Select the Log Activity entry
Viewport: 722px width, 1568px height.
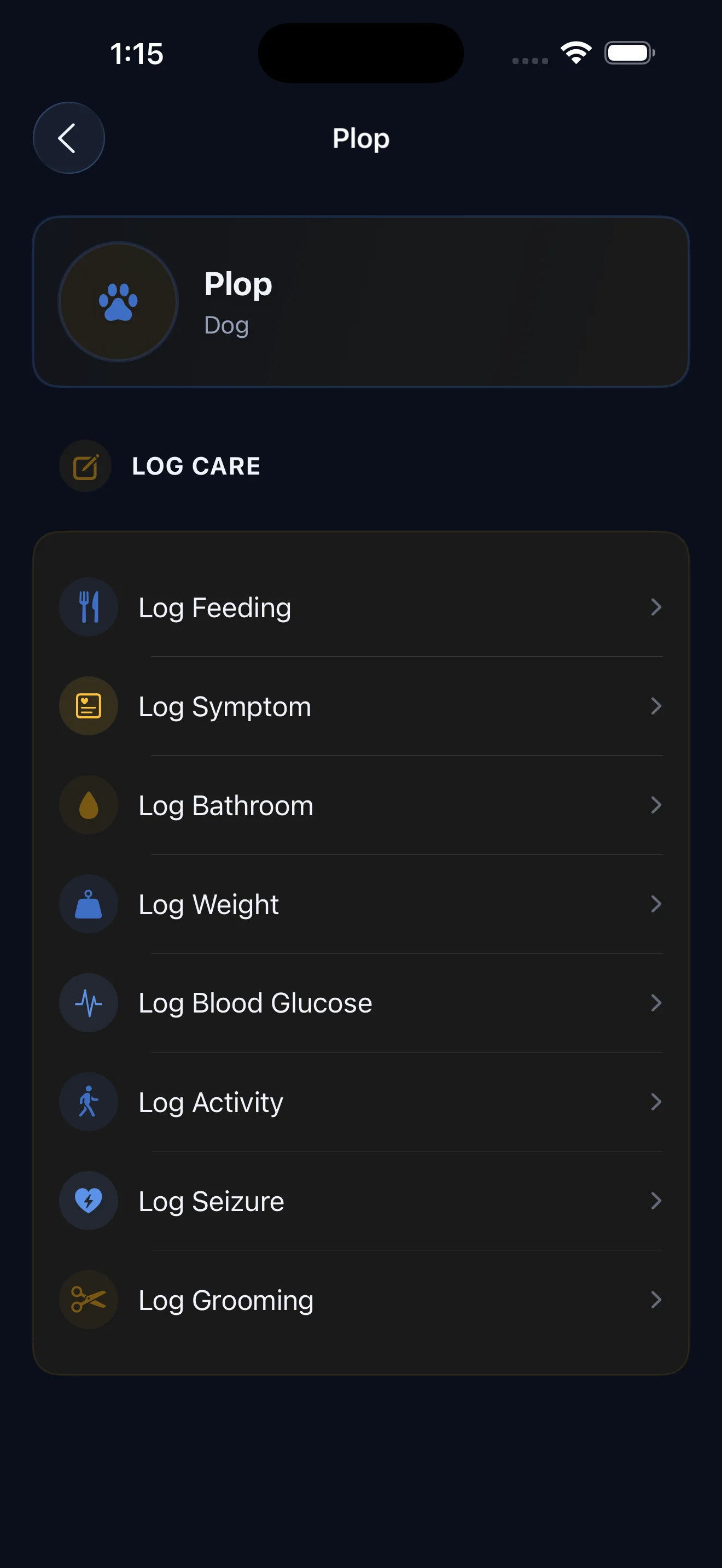[x=361, y=1102]
